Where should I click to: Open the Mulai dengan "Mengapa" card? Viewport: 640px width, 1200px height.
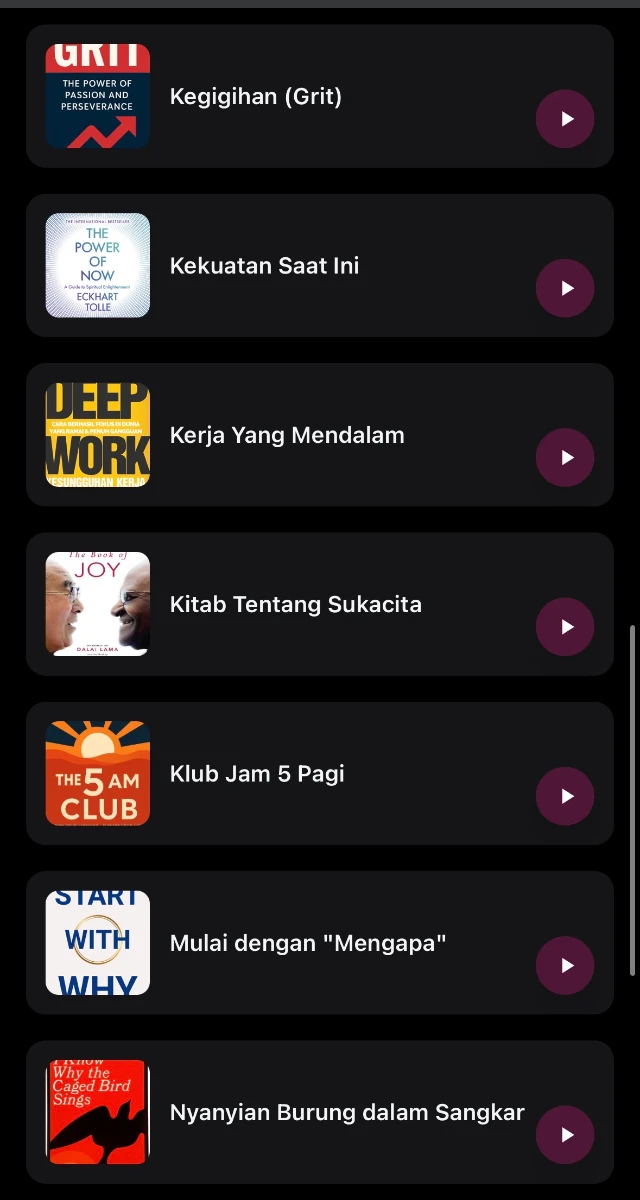point(320,943)
